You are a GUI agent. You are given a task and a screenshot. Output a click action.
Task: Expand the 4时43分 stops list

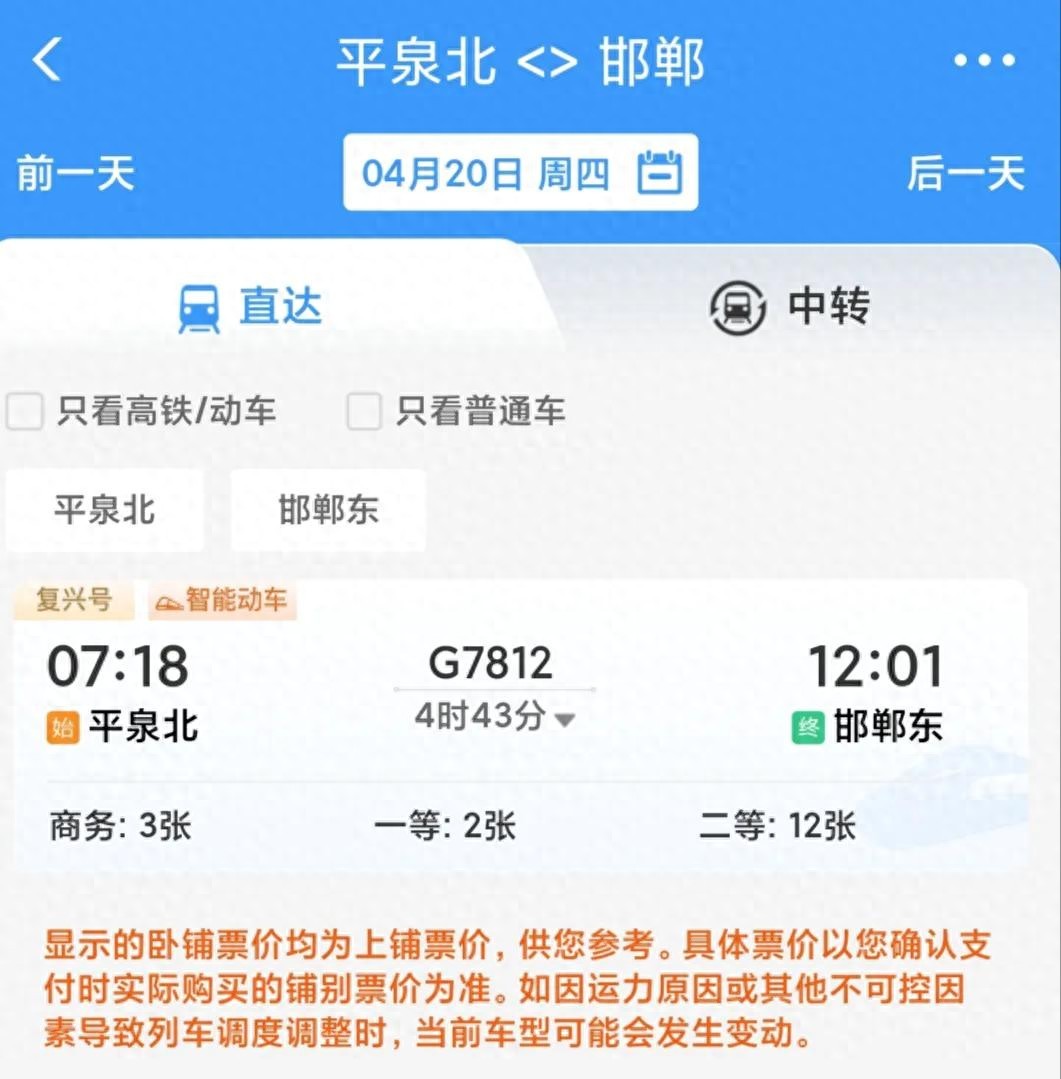tap(495, 718)
